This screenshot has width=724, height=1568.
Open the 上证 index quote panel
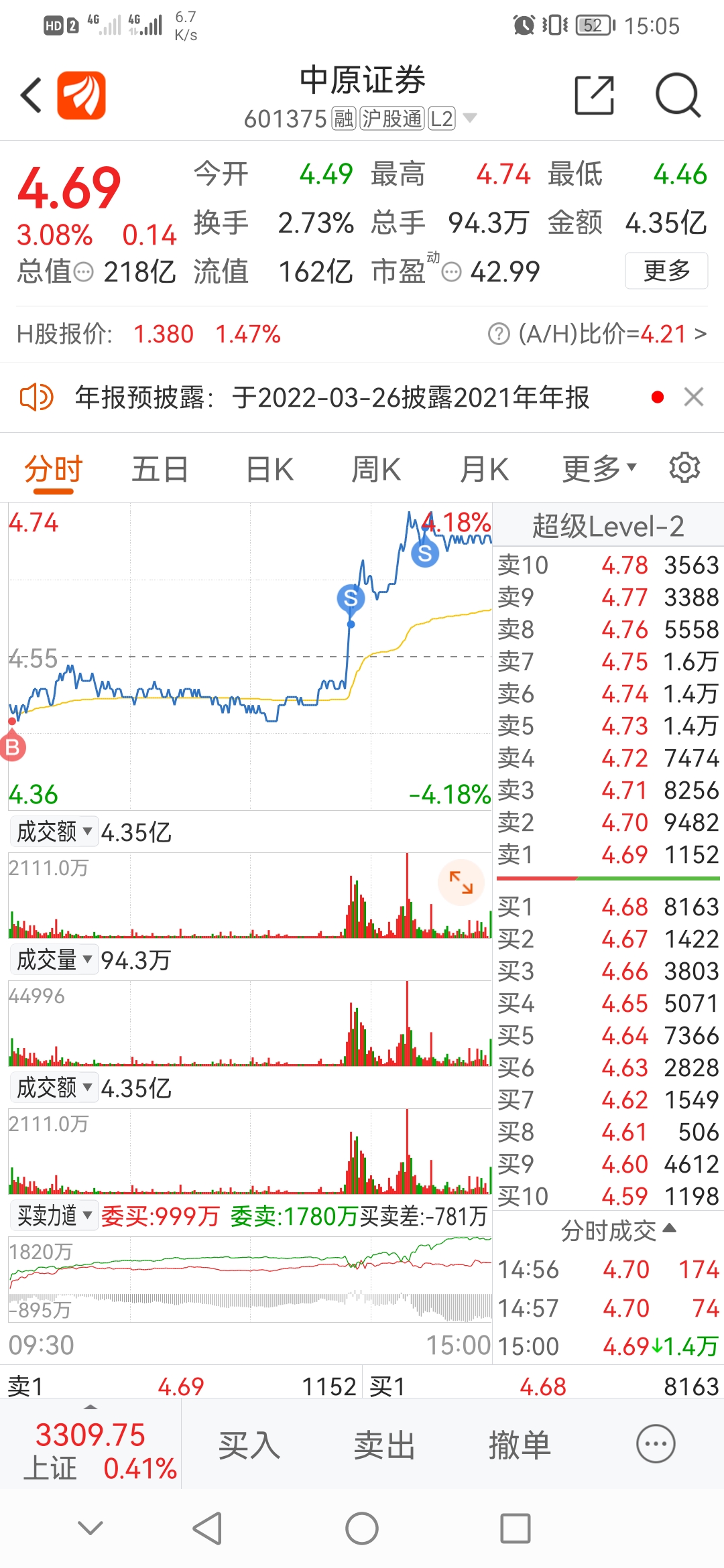90,1450
